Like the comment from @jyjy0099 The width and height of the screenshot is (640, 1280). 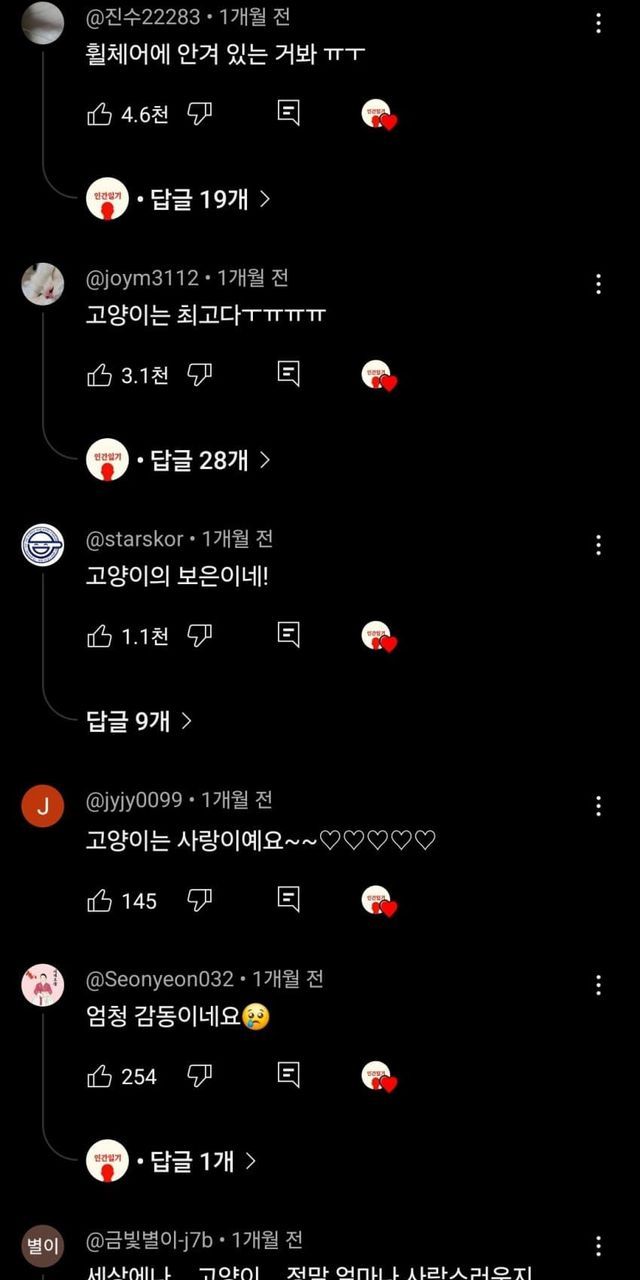coord(99,901)
